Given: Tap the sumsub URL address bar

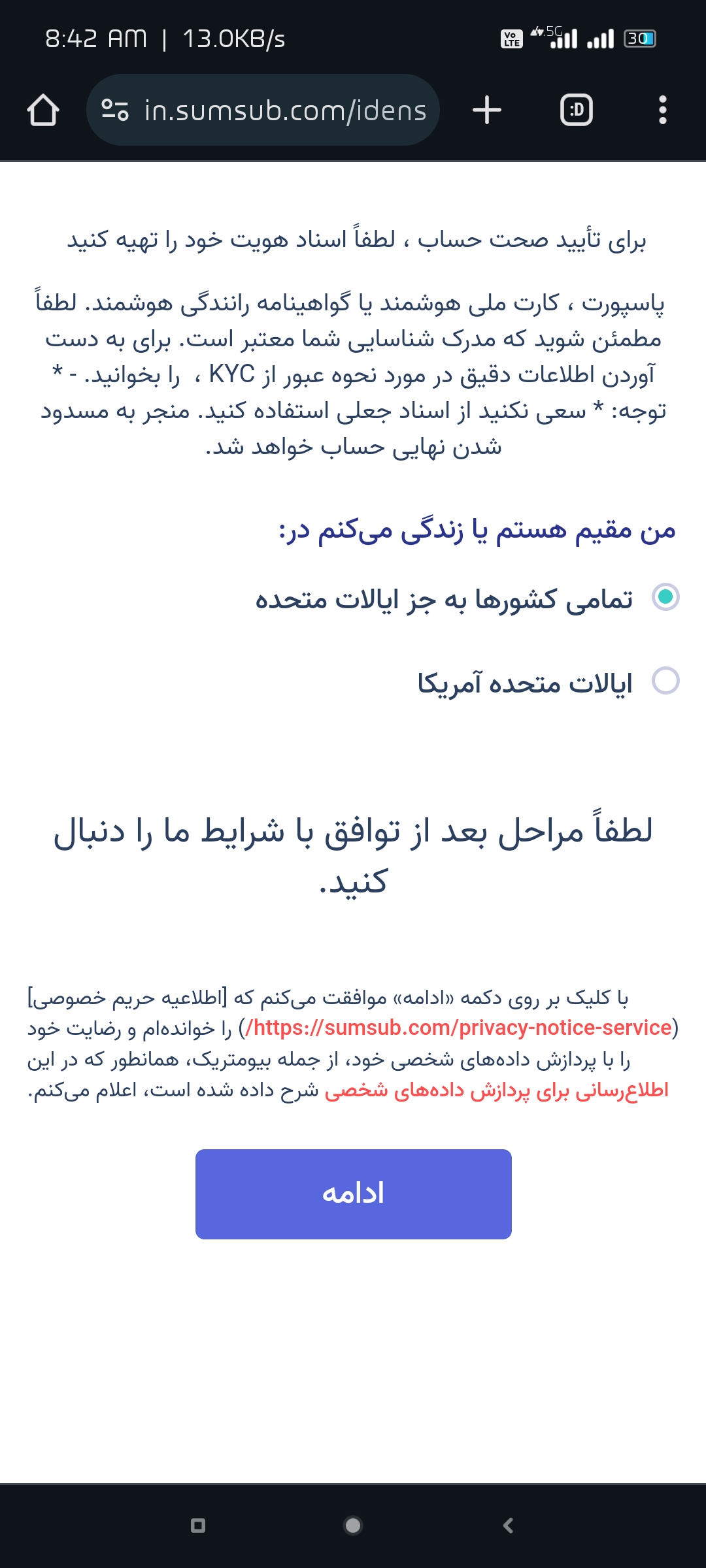Looking at the screenshot, I should (x=263, y=110).
